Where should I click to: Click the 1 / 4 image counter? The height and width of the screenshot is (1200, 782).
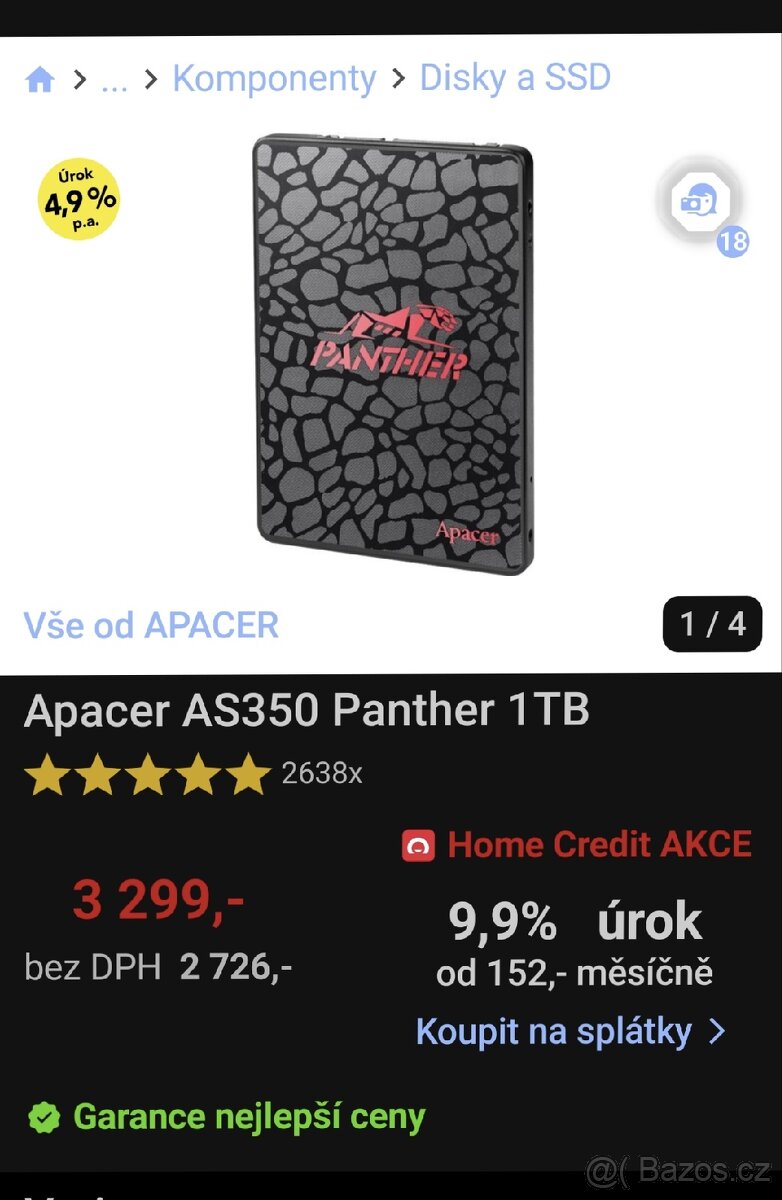click(x=711, y=624)
